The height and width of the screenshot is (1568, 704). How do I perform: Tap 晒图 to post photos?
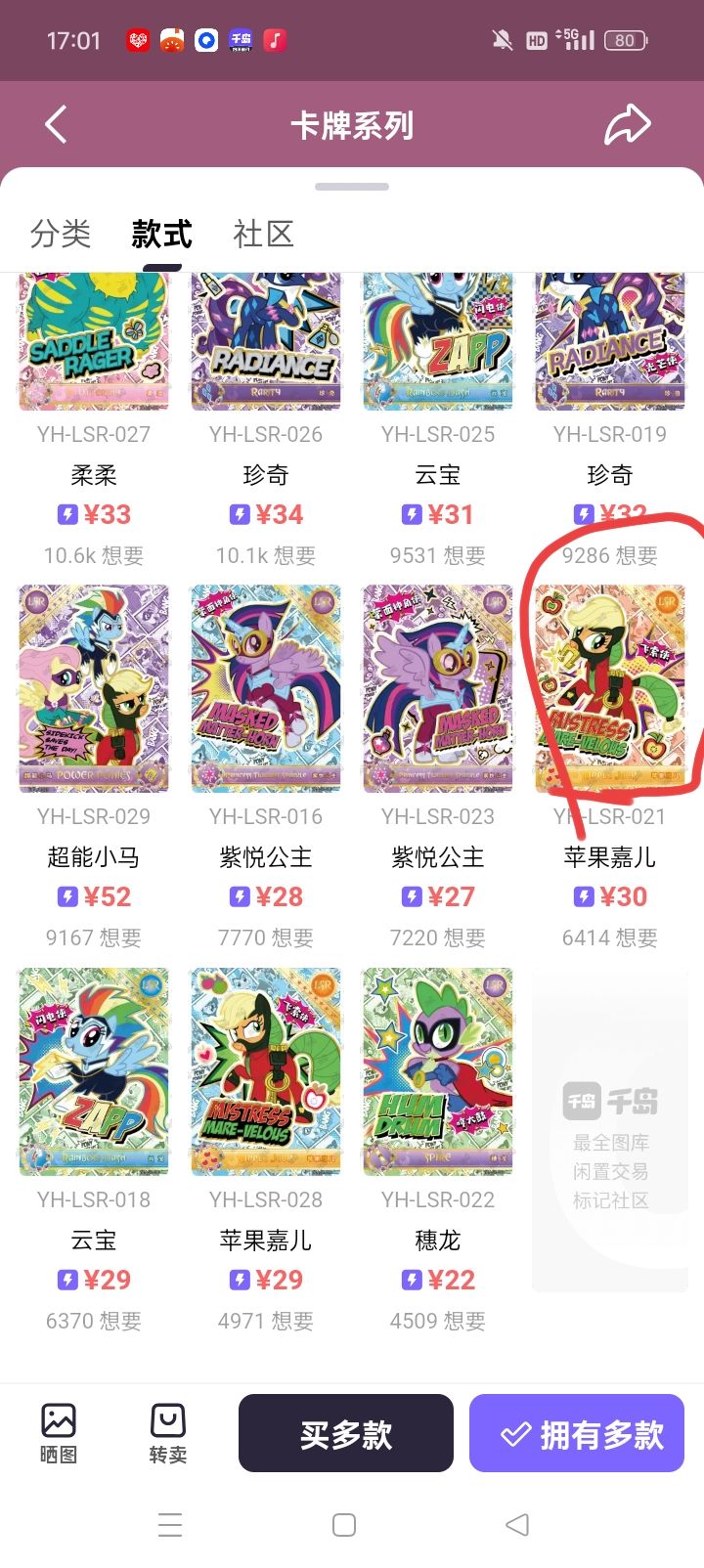59,1433
